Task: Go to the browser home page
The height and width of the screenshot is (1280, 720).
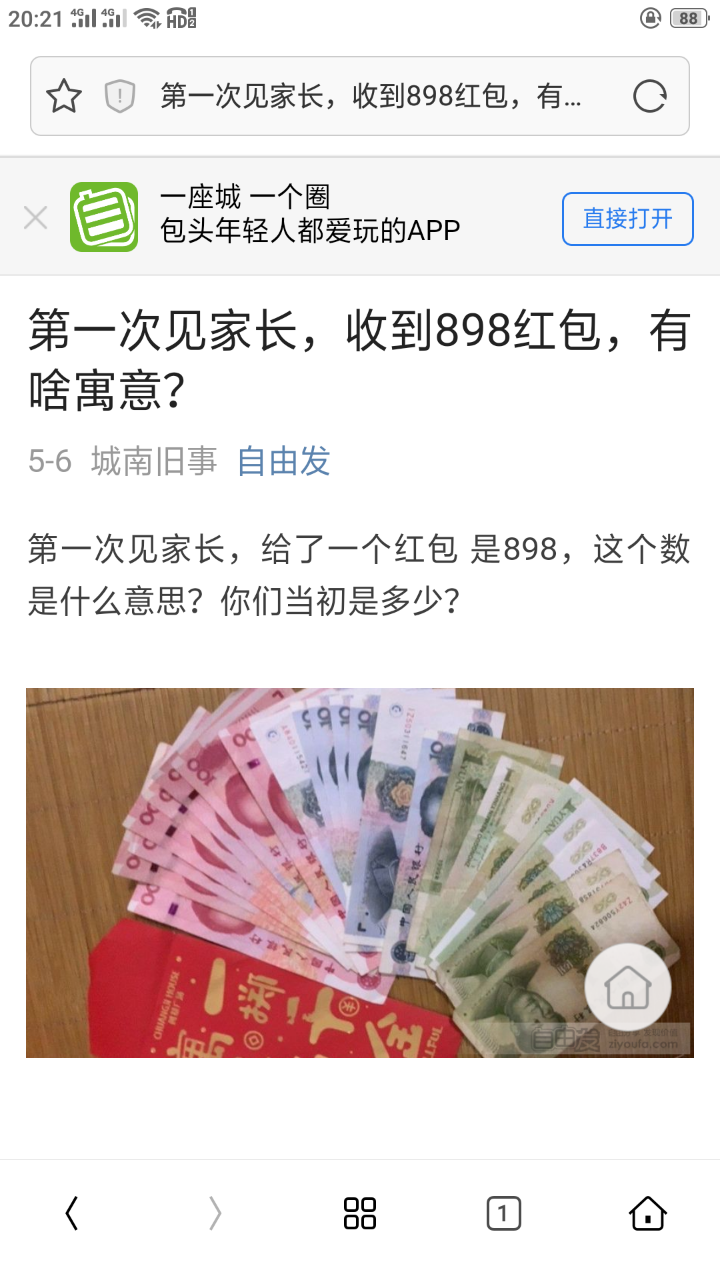Action: (x=647, y=1213)
